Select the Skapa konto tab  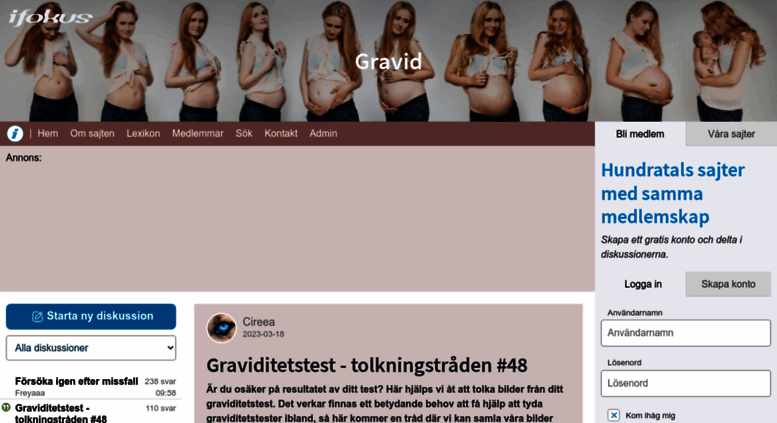[x=728, y=284]
